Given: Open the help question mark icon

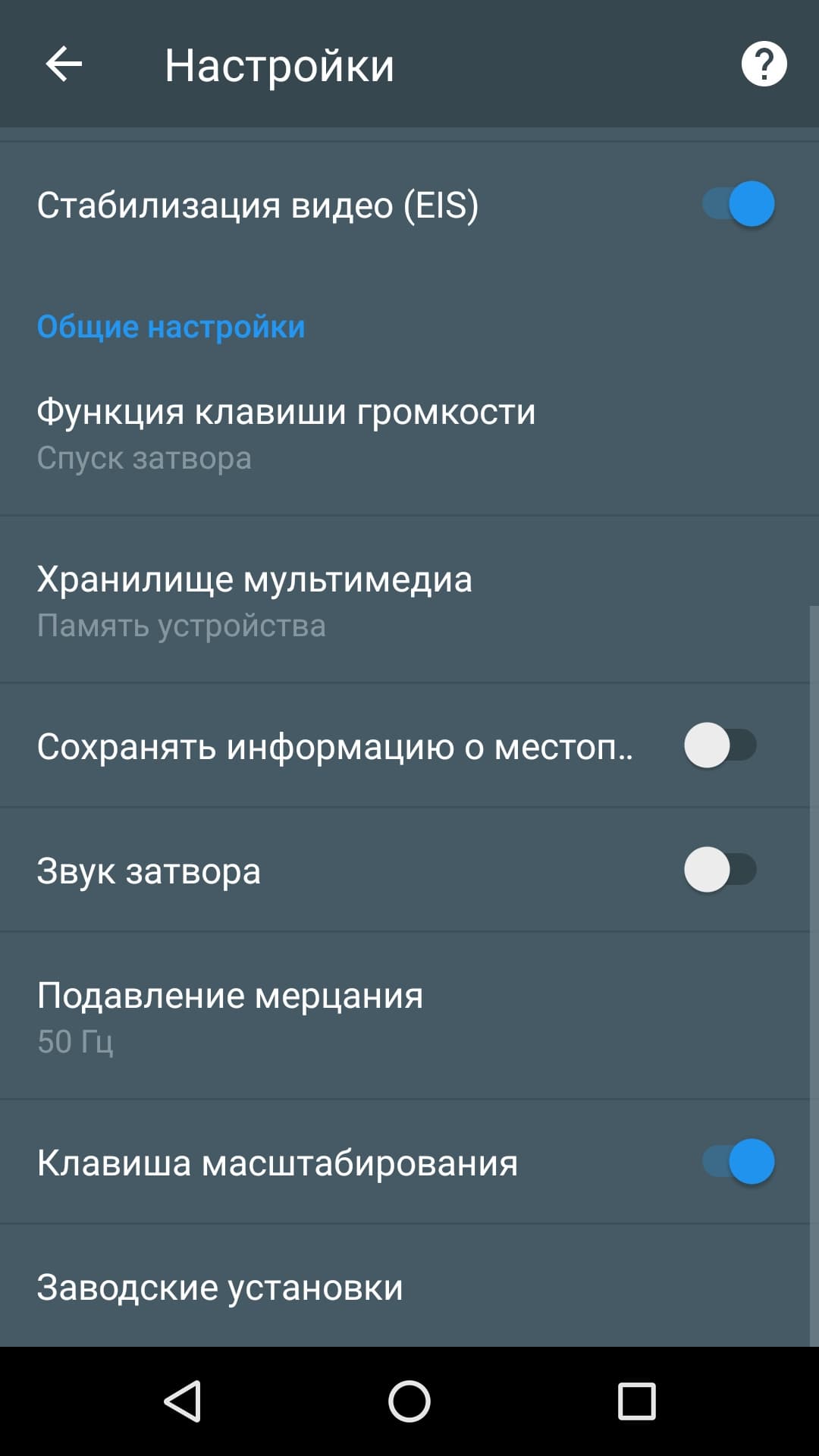Looking at the screenshot, I should (x=764, y=64).
